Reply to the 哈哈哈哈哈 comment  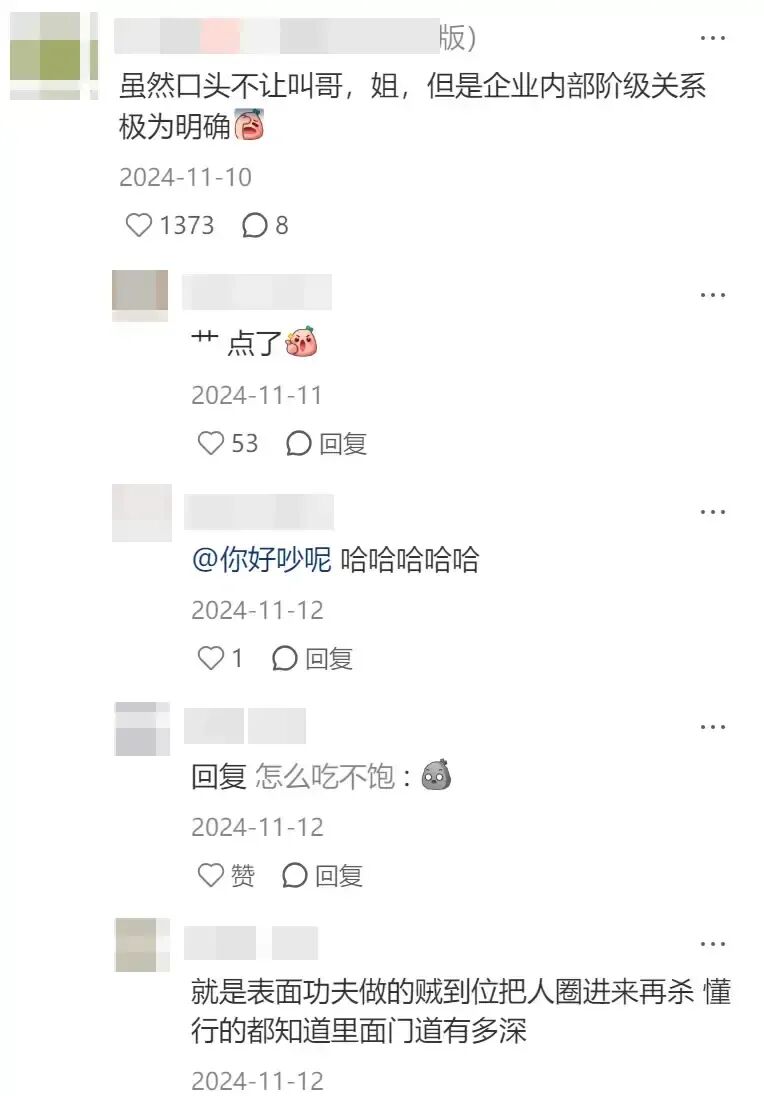tap(314, 658)
